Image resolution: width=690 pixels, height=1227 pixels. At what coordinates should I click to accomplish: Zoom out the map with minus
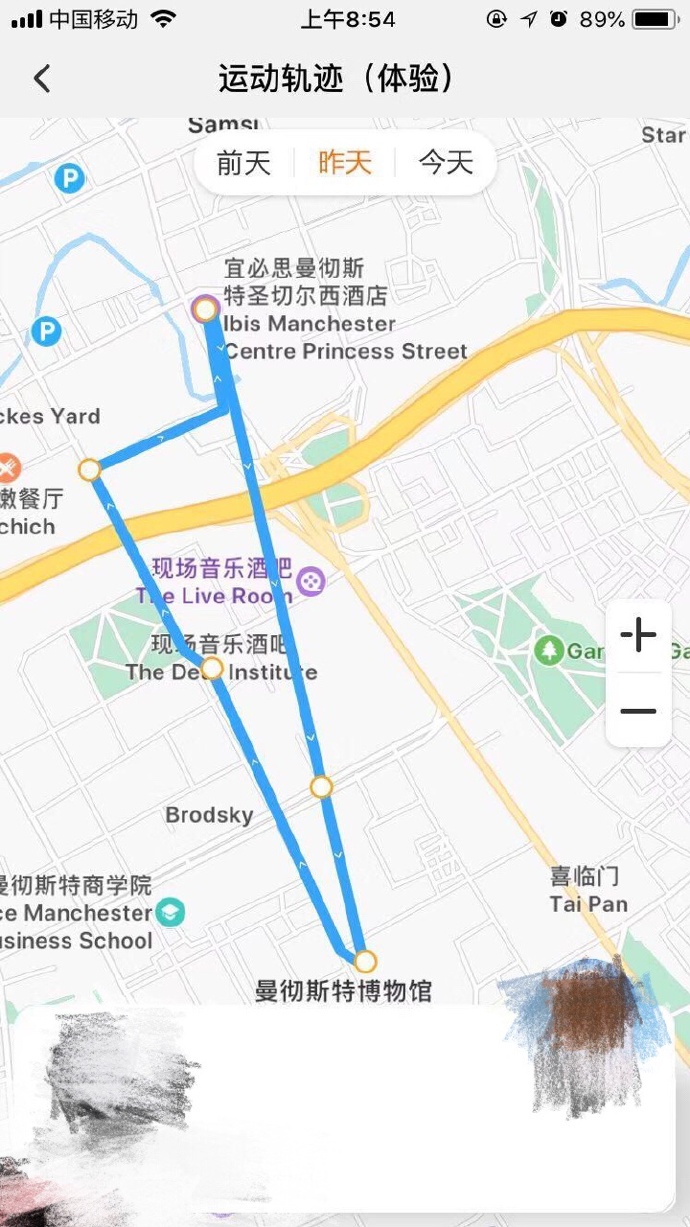tap(638, 711)
